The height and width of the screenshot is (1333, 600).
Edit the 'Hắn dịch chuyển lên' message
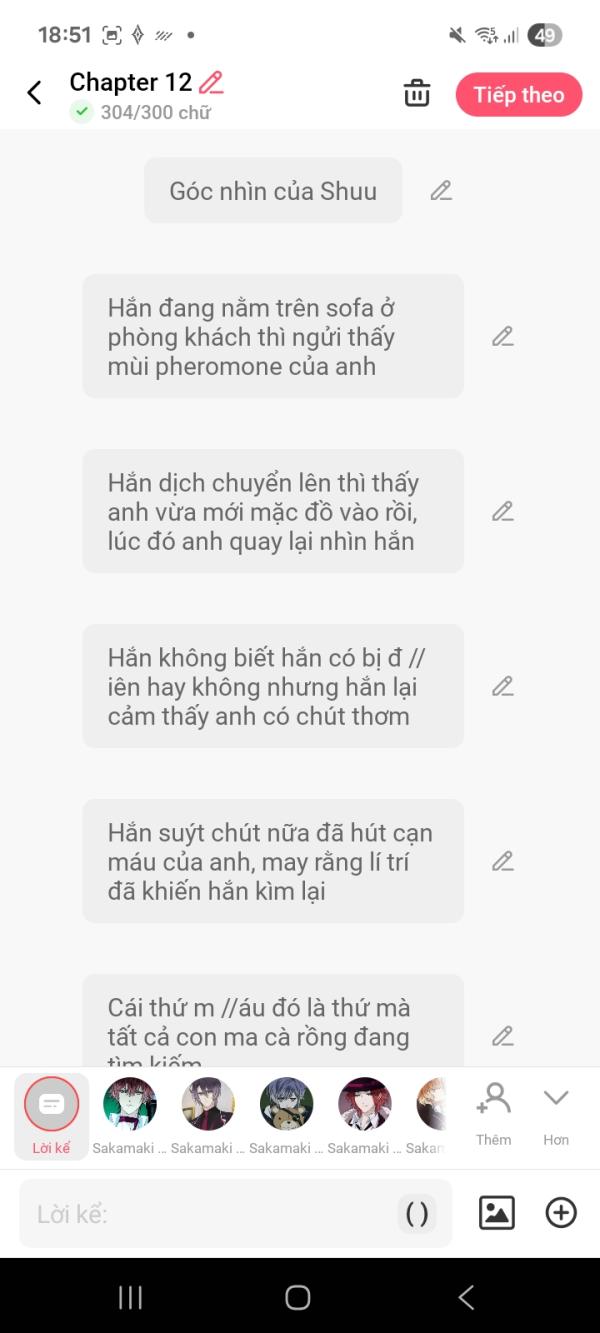pyautogui.click(x=503, y=512)
